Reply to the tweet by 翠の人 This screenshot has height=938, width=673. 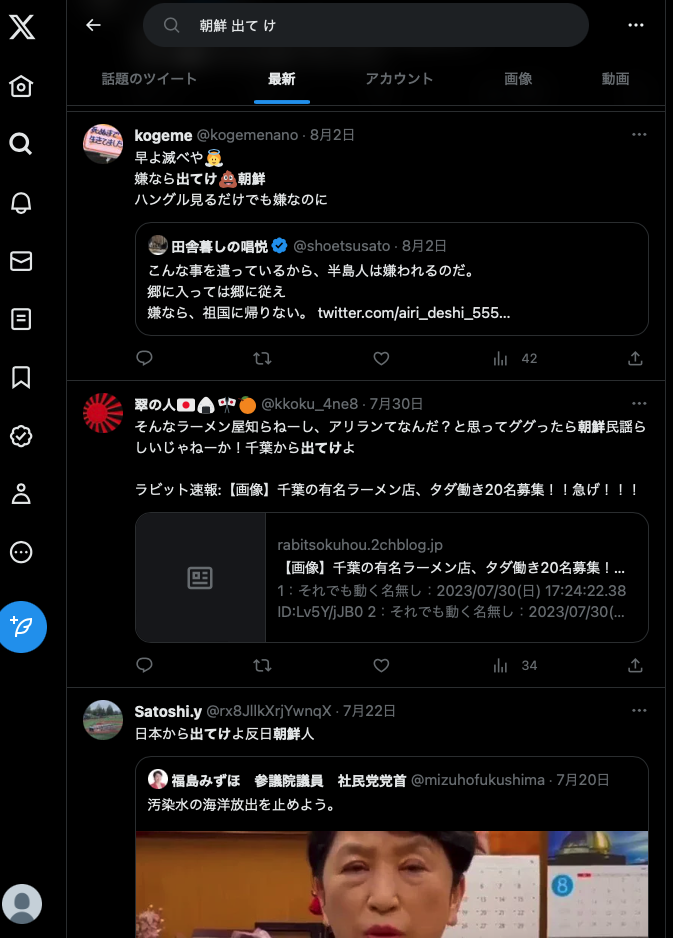click(144, 665)
